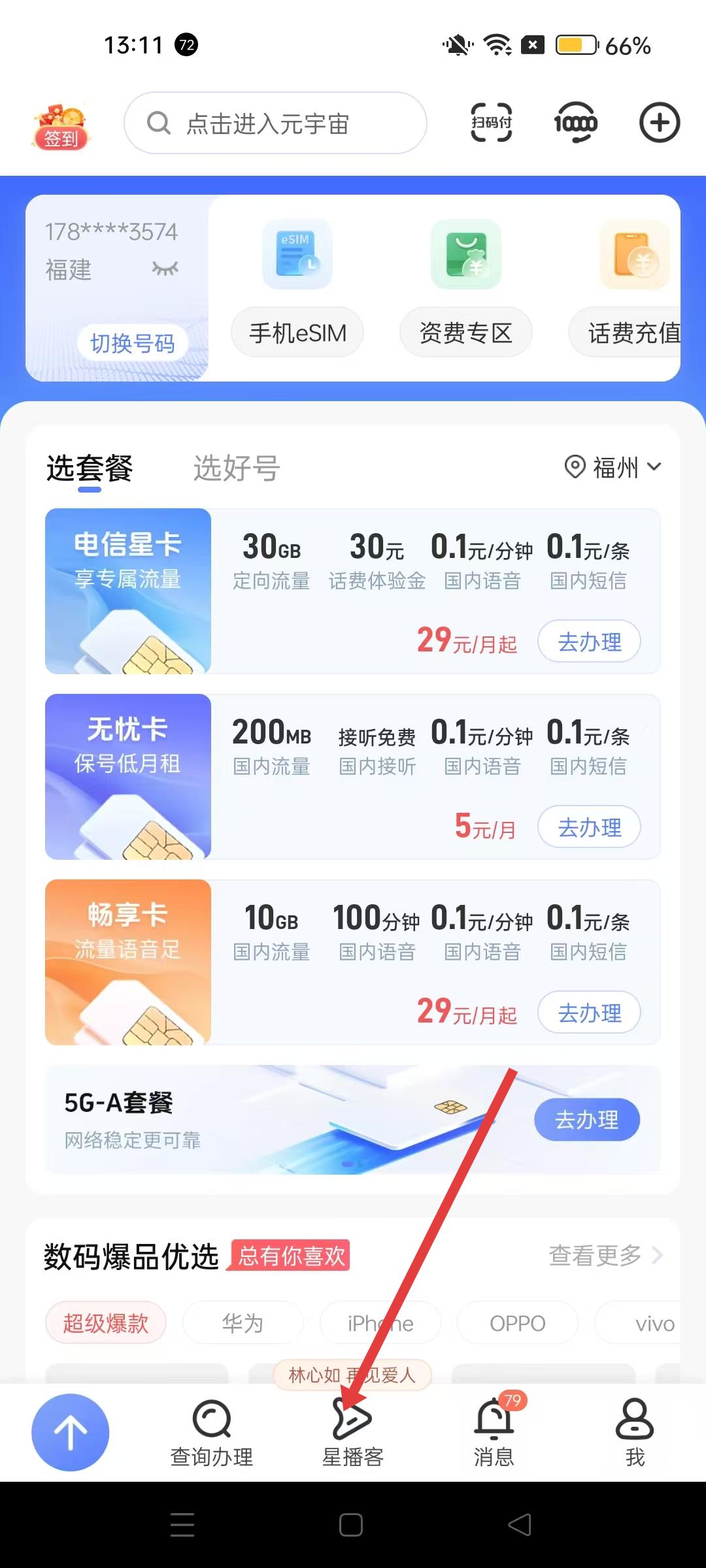Screen dimensions: 706x1568
Task: Open the 10000 customer service icon
Action: [575, 123]
